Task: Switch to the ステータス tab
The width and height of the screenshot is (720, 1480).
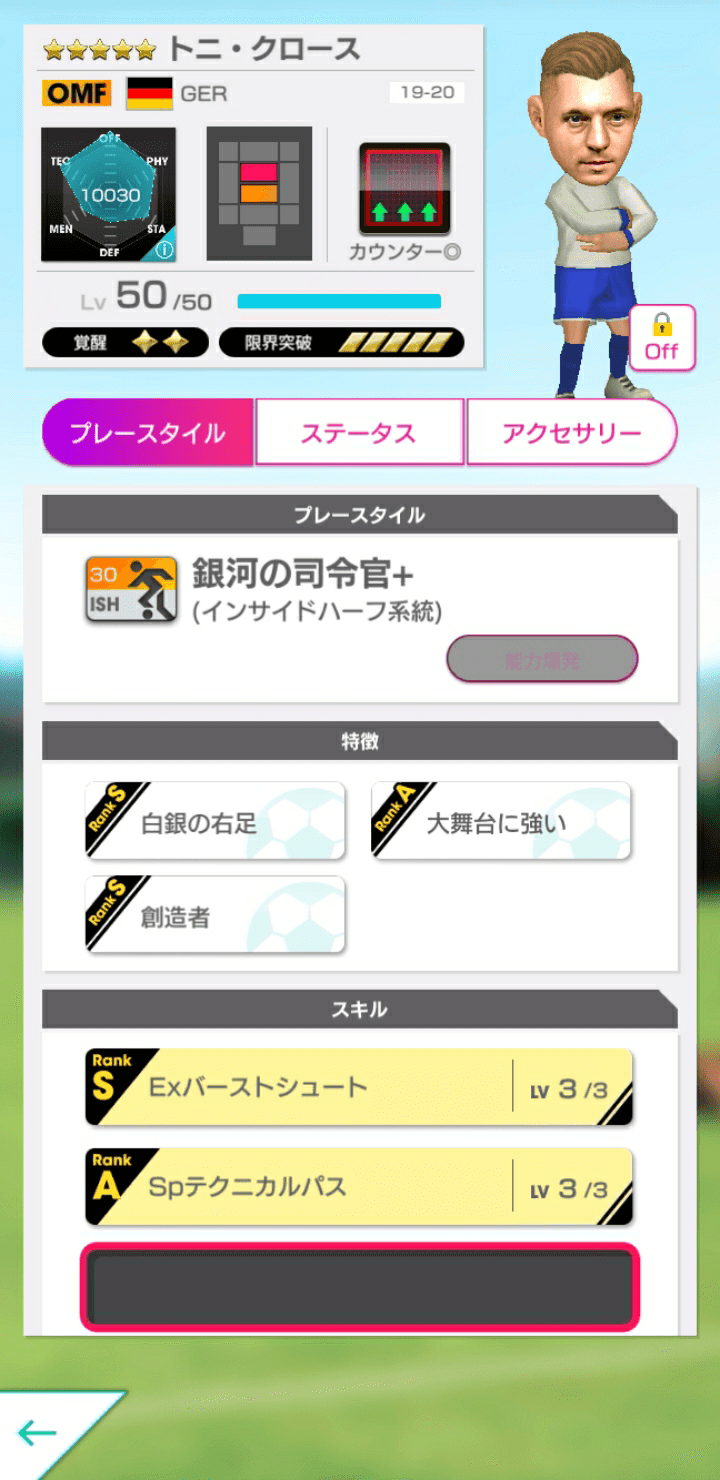Action: point(359,433)
